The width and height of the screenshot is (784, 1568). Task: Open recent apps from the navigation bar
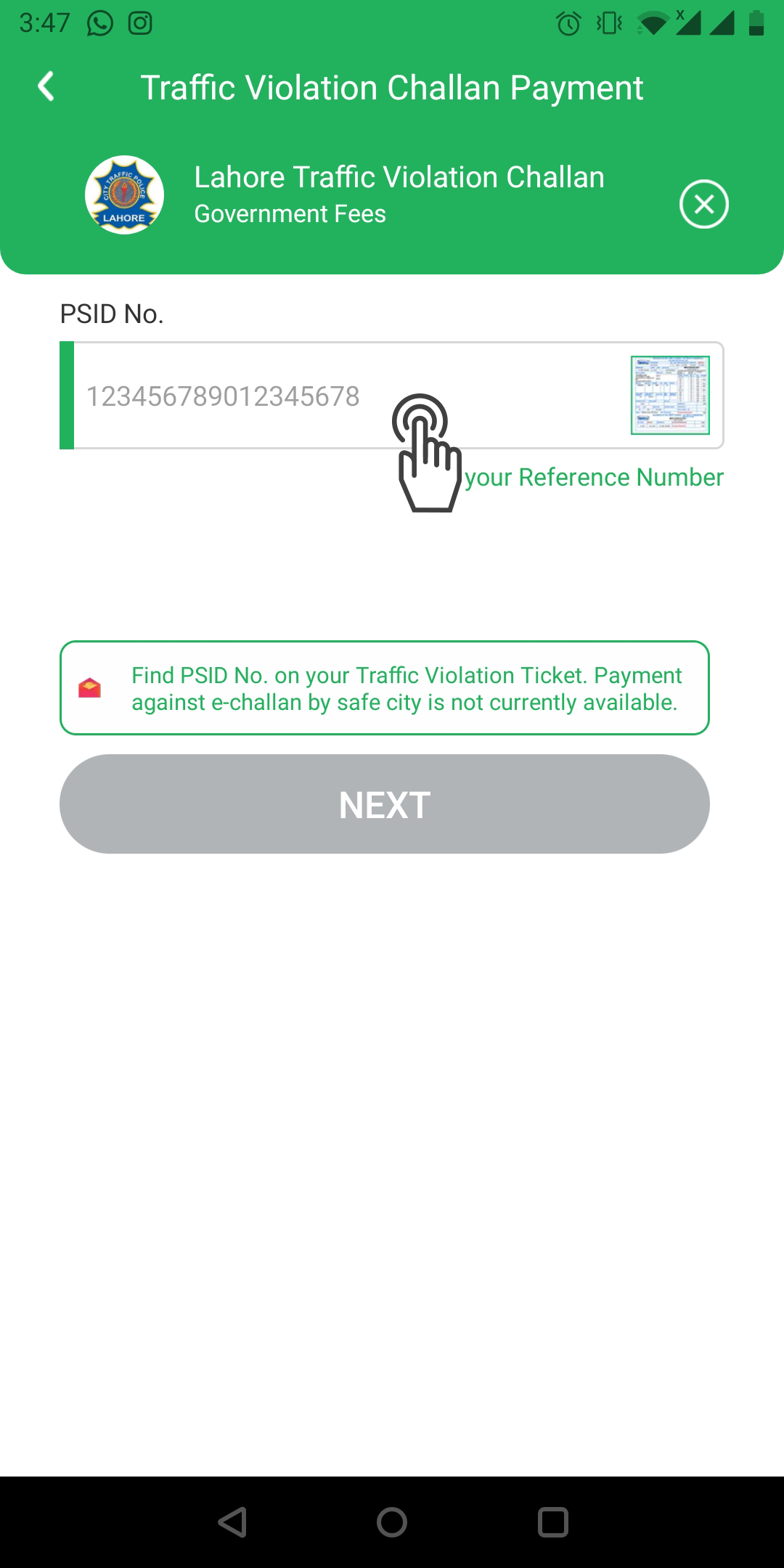tap(552, 1522)
